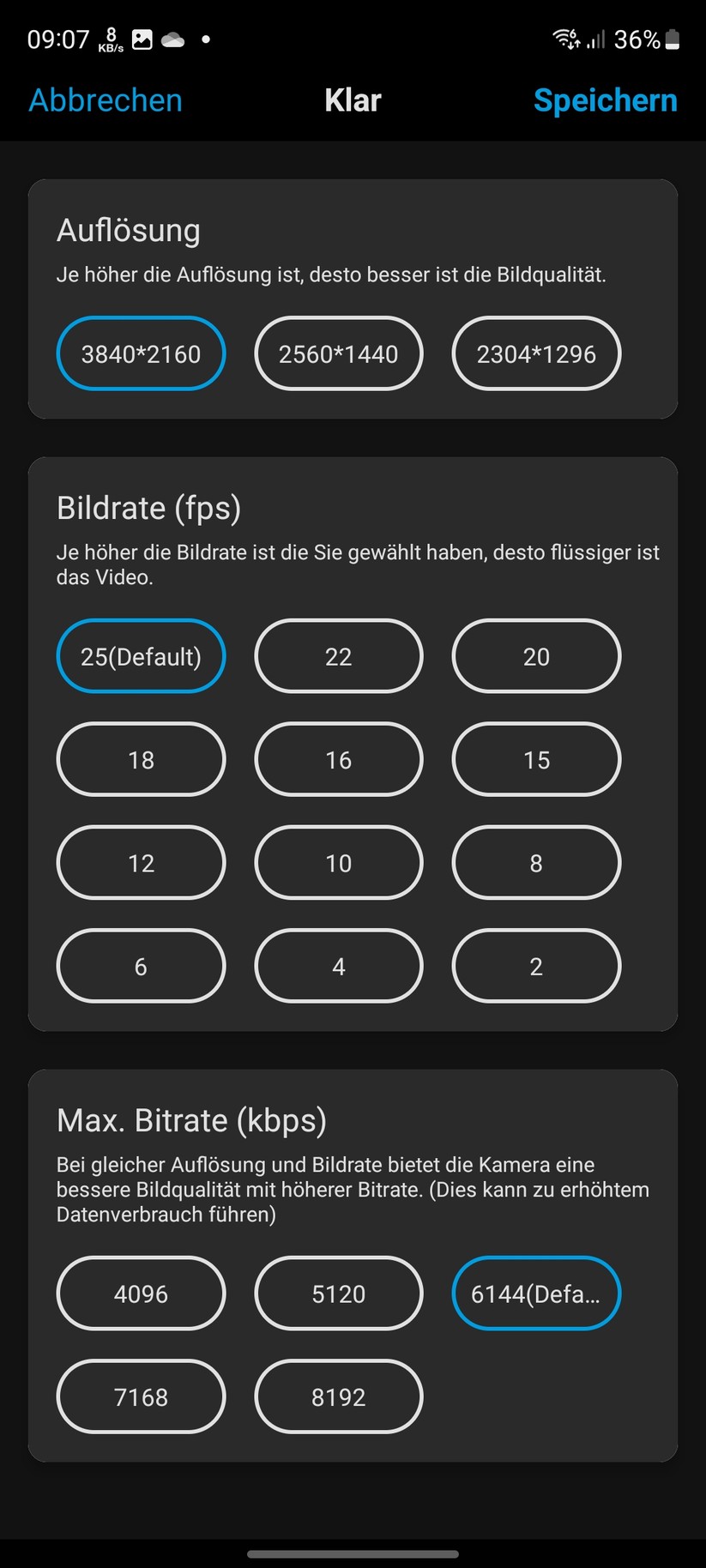
Task: Cancel changes via Abbrechen
Action: [105, 100]
